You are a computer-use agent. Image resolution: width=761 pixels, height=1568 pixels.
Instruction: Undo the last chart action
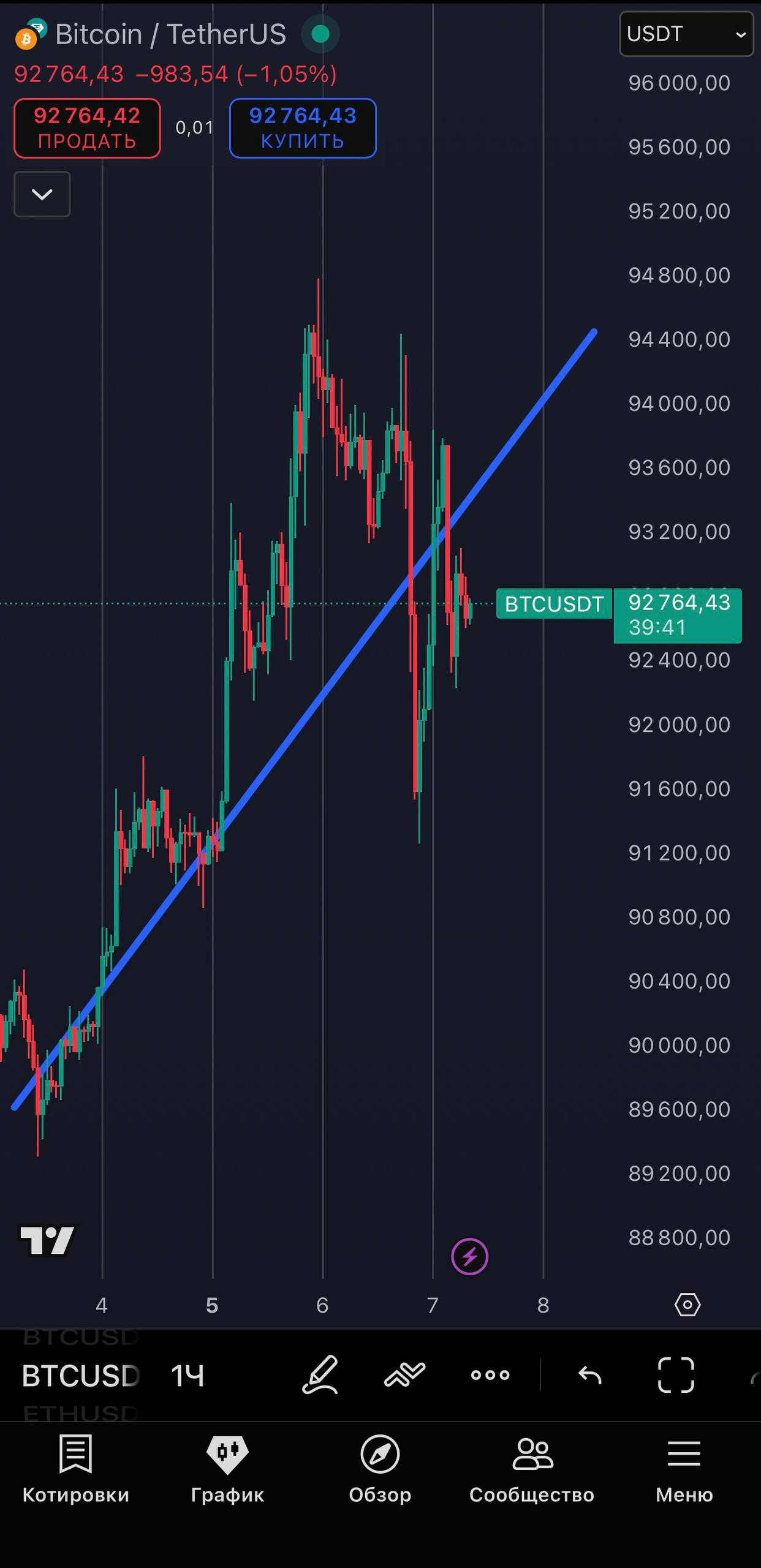(590, 1375)
